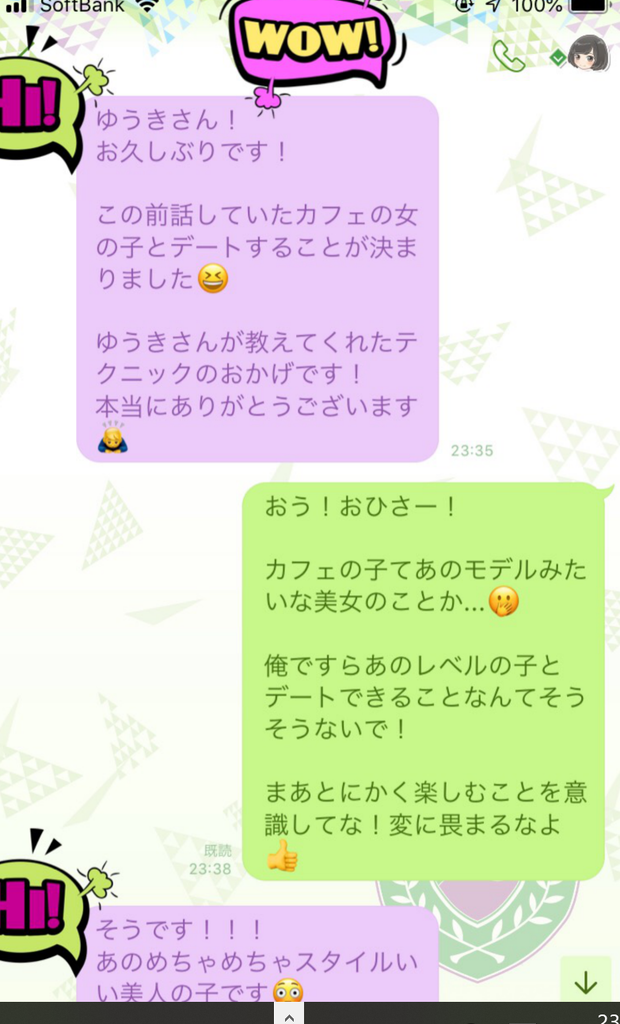Jump to latest message with down arrow
Image resolution: width=620 pixels, height=1024 pixels.
click(x=586, y=982)
